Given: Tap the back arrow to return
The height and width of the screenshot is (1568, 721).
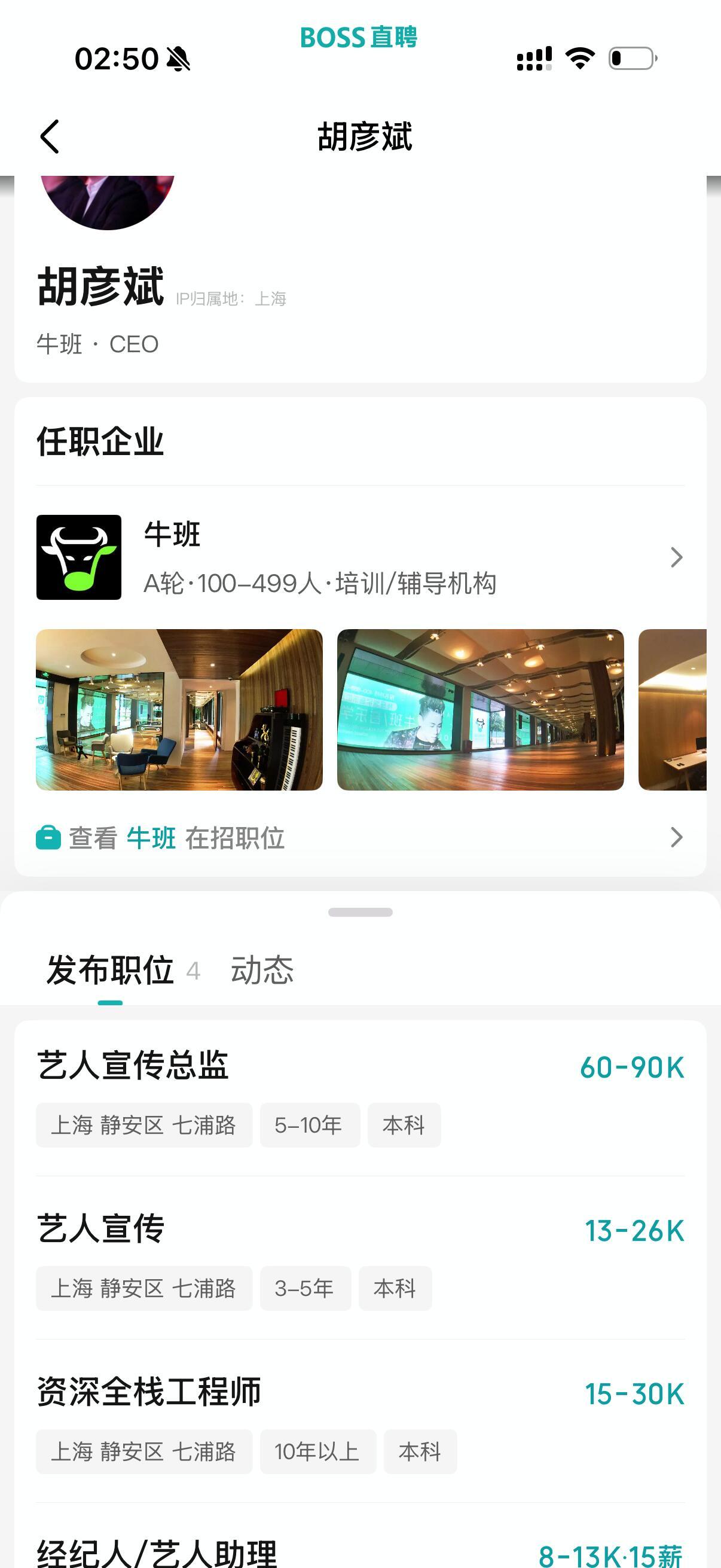Looking at the screenshot, I should tap(50, 137).
